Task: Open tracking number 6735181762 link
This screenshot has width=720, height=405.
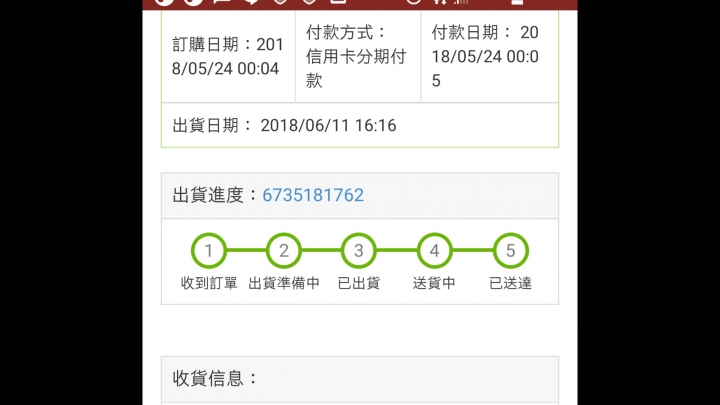Action: pos(313,195)
